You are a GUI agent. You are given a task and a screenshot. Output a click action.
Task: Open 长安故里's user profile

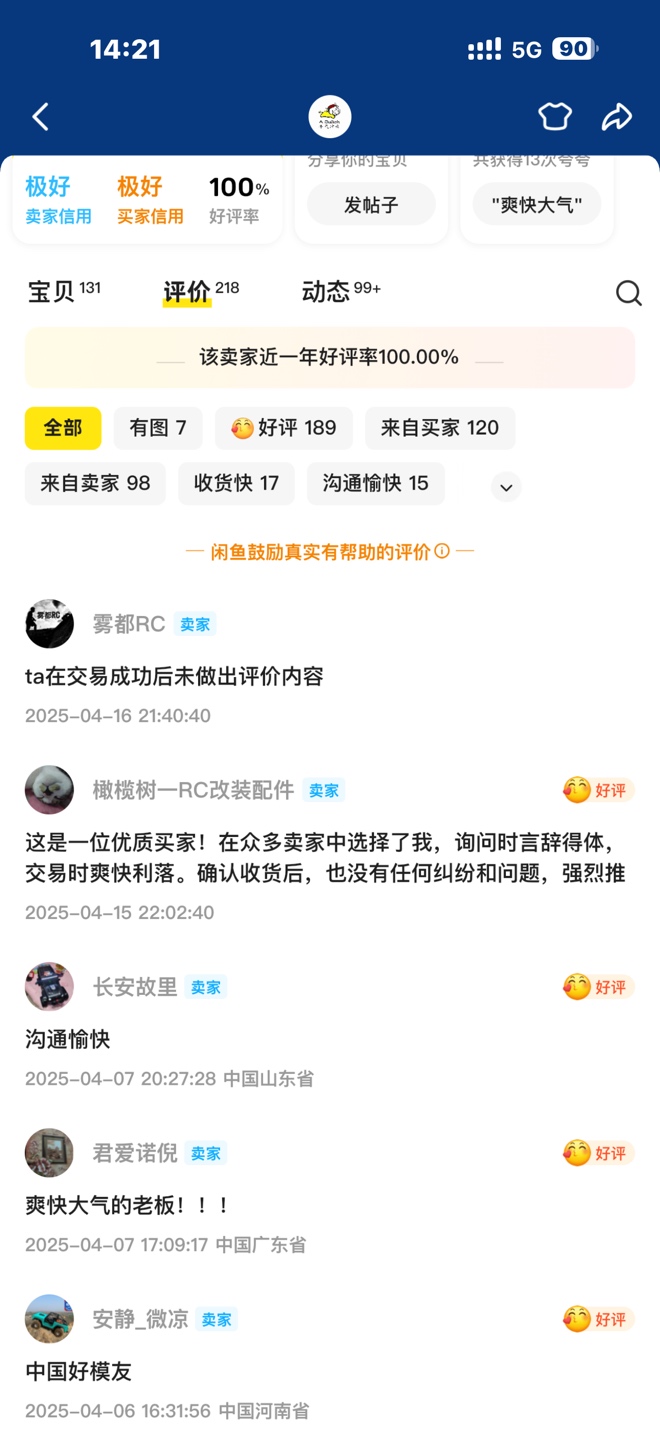49,987
